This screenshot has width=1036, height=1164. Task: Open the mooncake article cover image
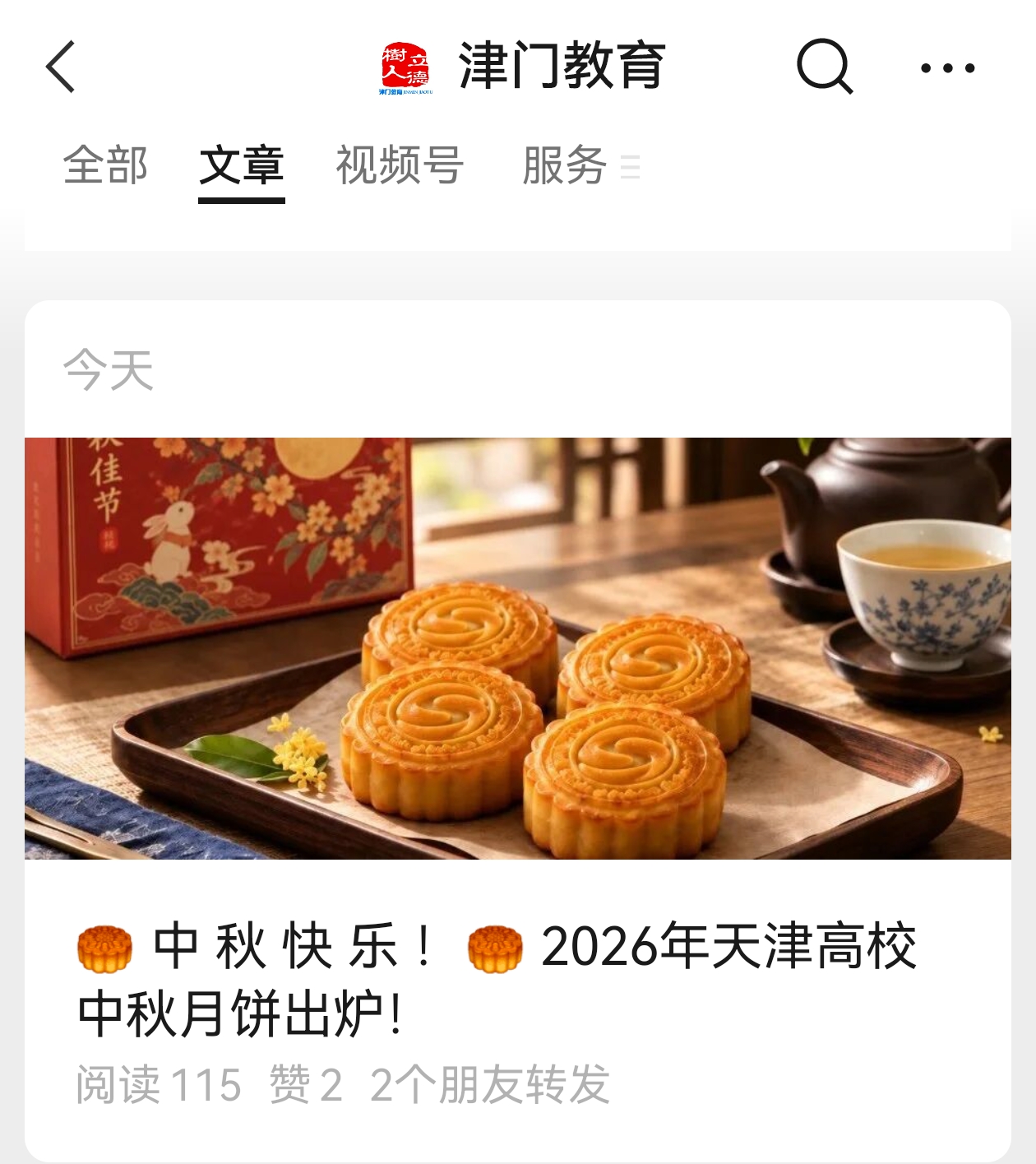click(x=518, y=648)
